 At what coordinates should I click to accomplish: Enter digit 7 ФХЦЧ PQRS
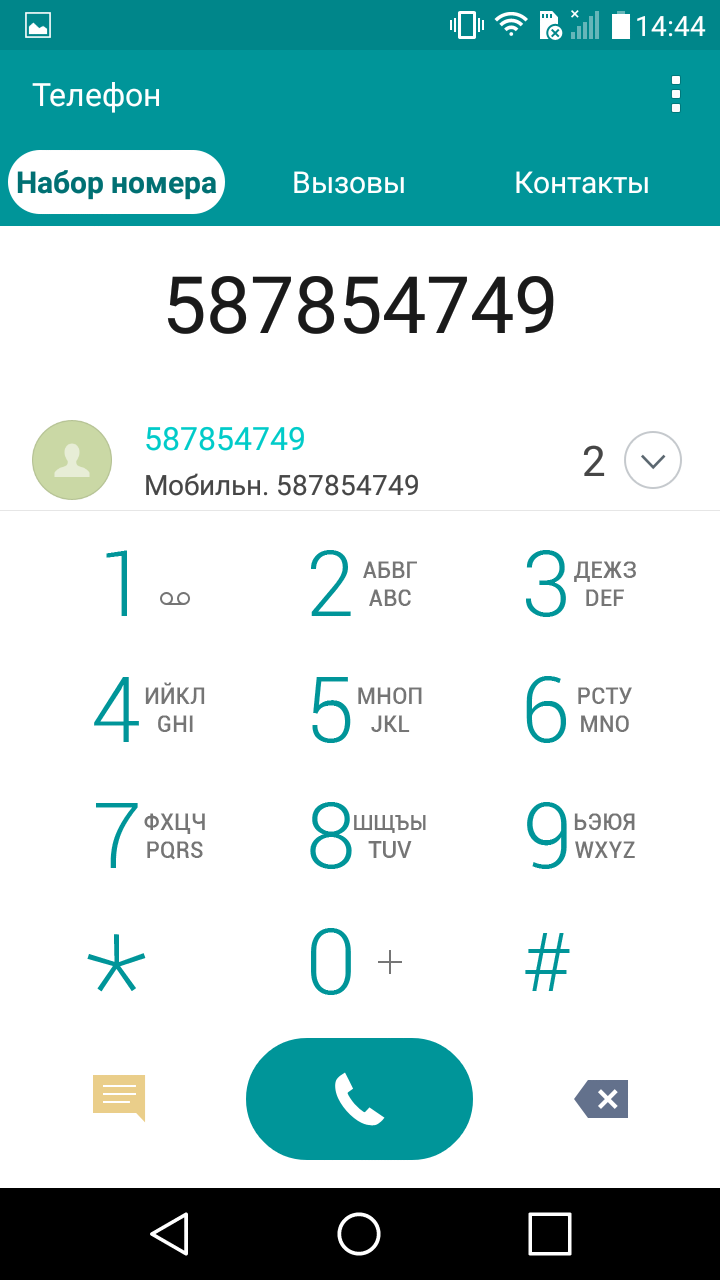point(143,835)
